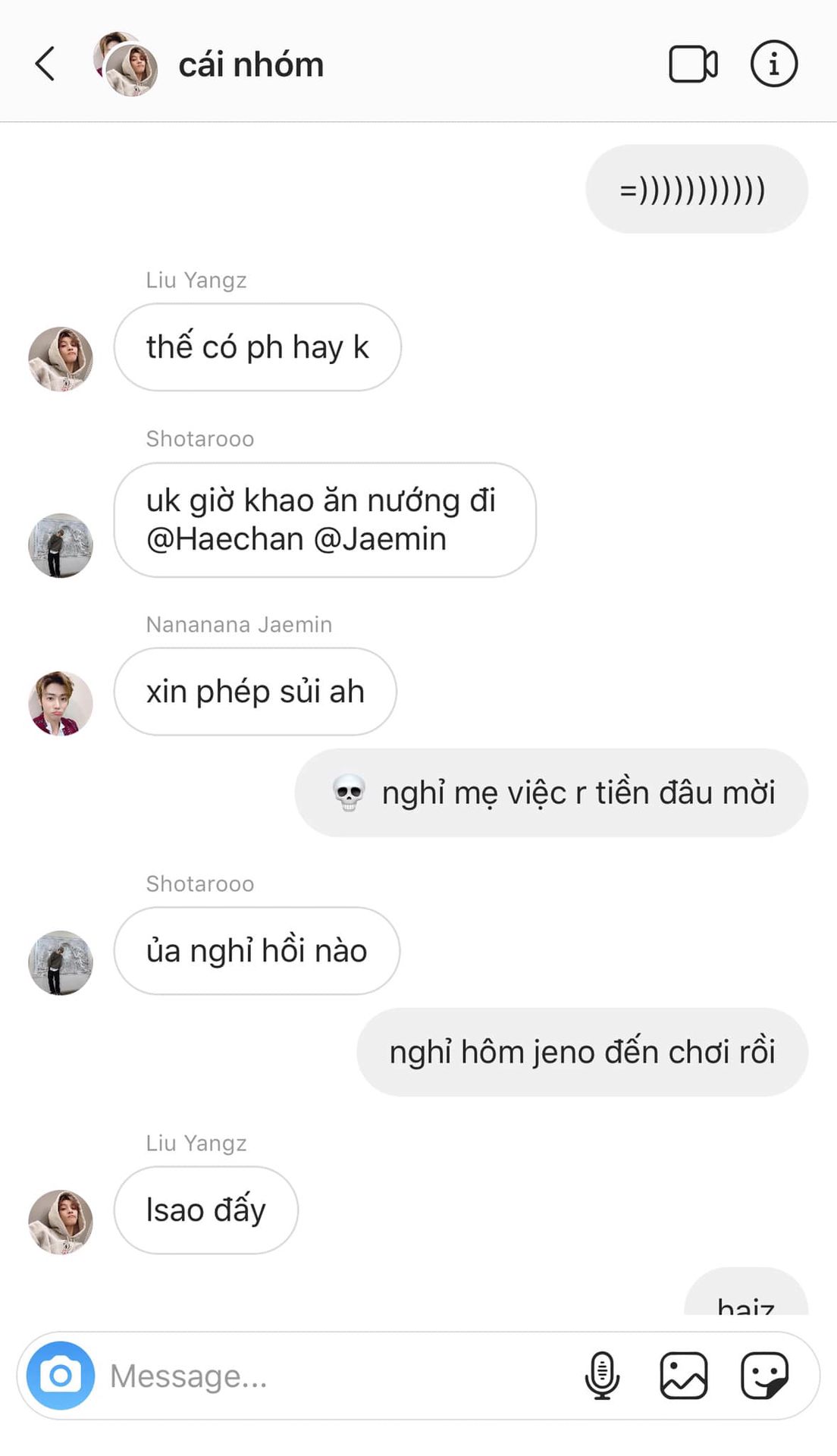Open the photo gallery picker
The width and height of the screenshot is (837, 1456).
point(683,1375)
